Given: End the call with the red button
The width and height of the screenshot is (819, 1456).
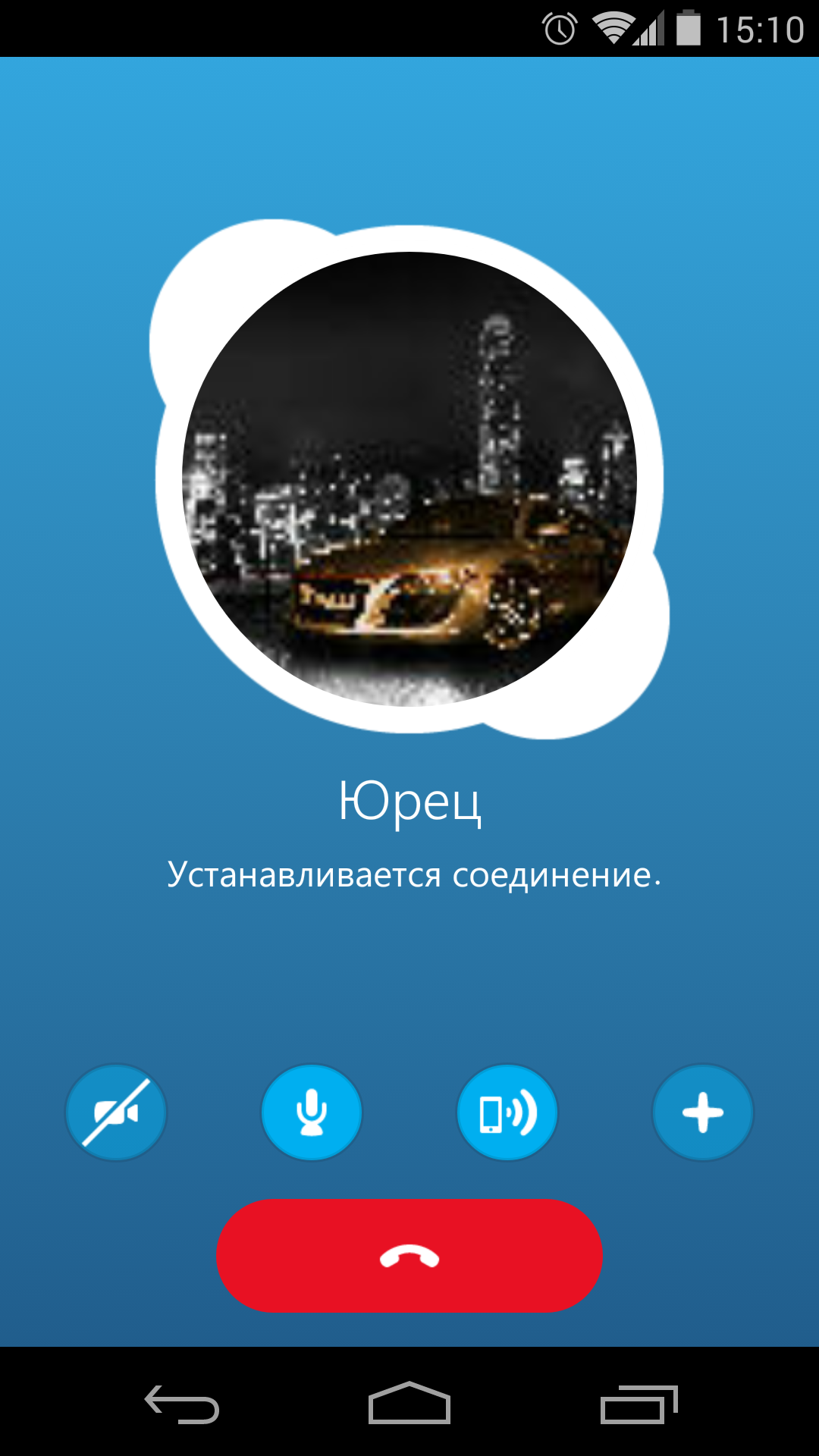Looking at the screenshot, I should point(409,1257).
